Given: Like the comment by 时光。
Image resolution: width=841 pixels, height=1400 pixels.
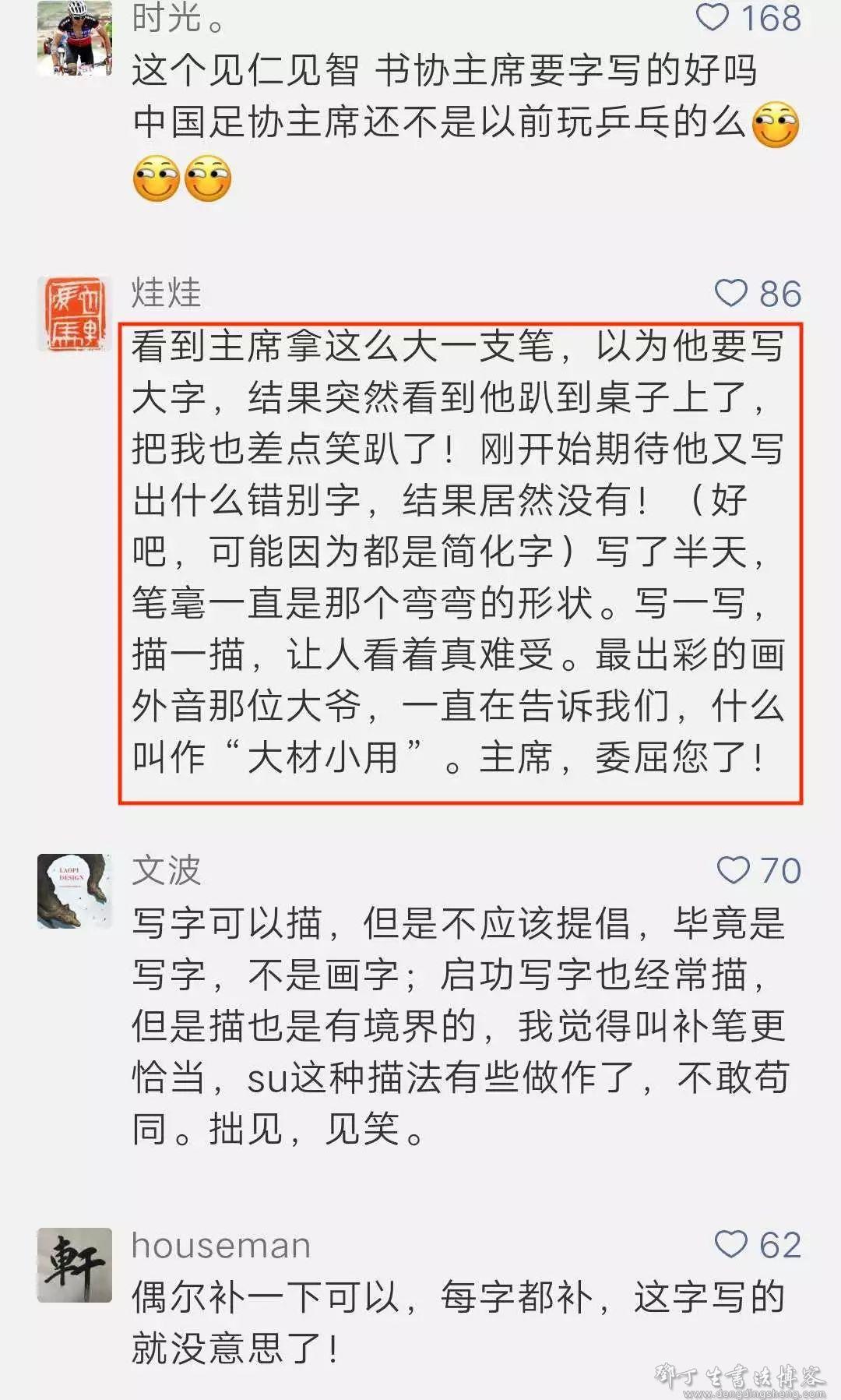Looking at the screenshot, I should click(x=712, y=17).
